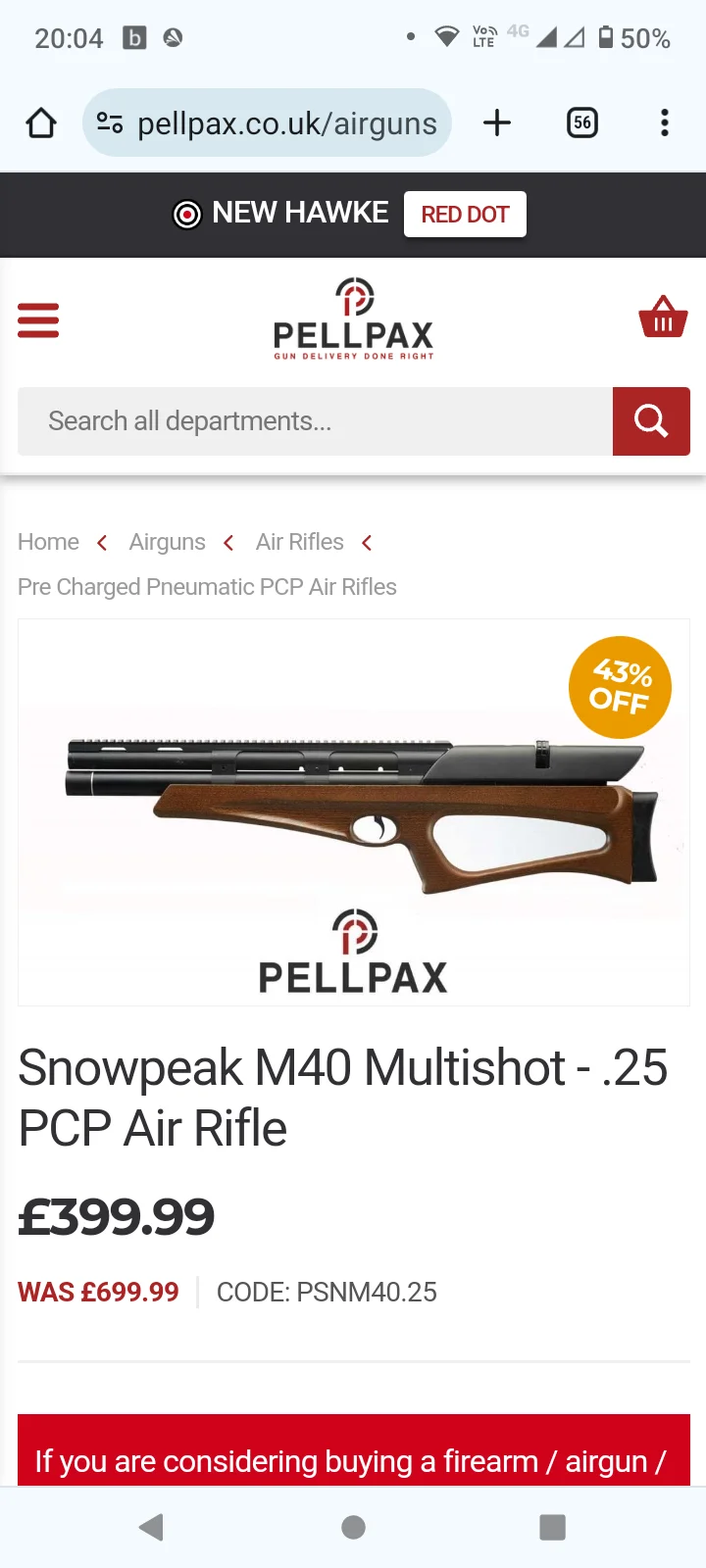The image size is (706, 1568).
Task: Tap the Search all departments field
Action: pyautogui.click(x=314, y=421)
